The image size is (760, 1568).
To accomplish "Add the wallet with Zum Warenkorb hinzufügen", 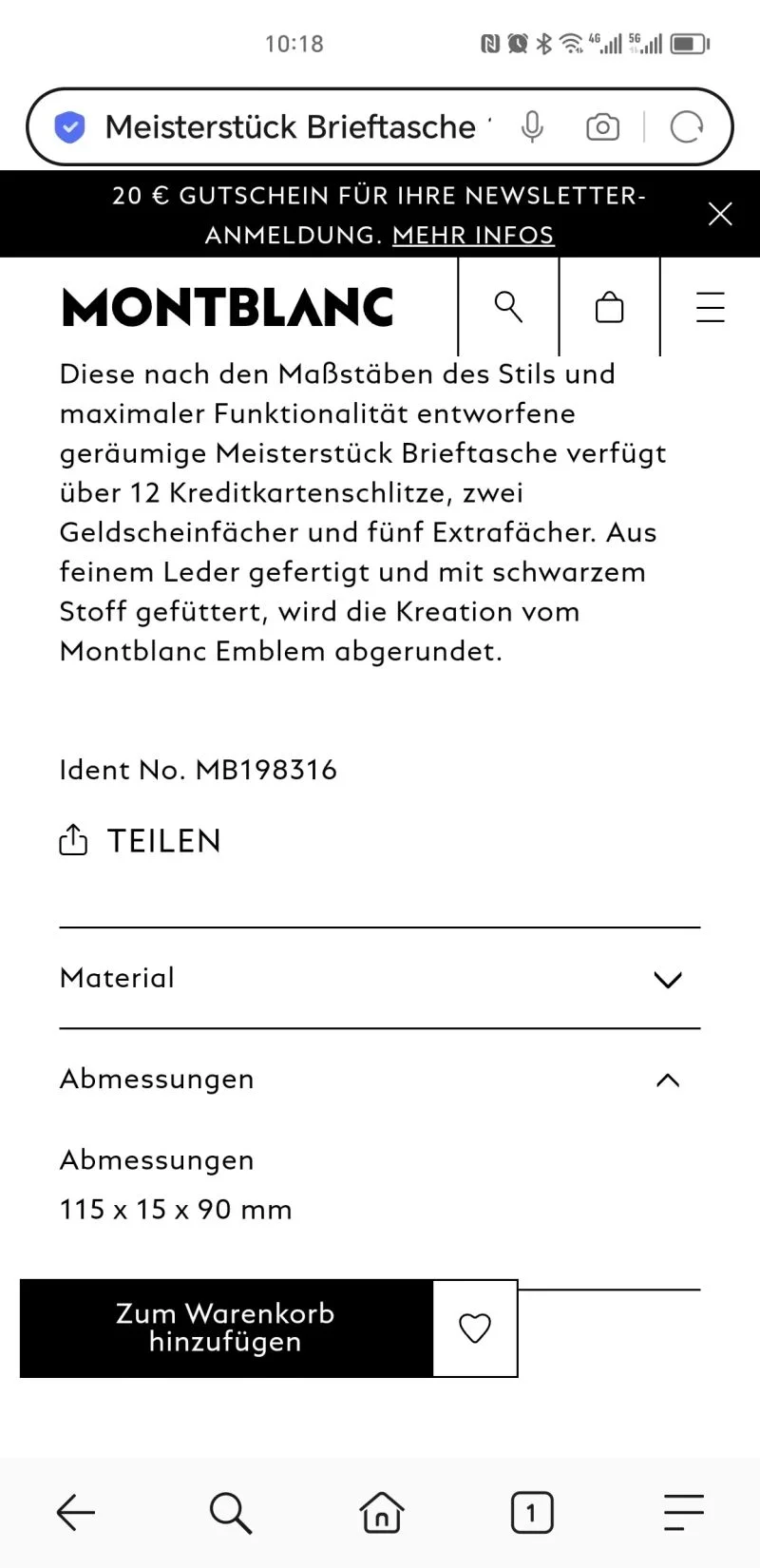I will [x=226, y=1328].
